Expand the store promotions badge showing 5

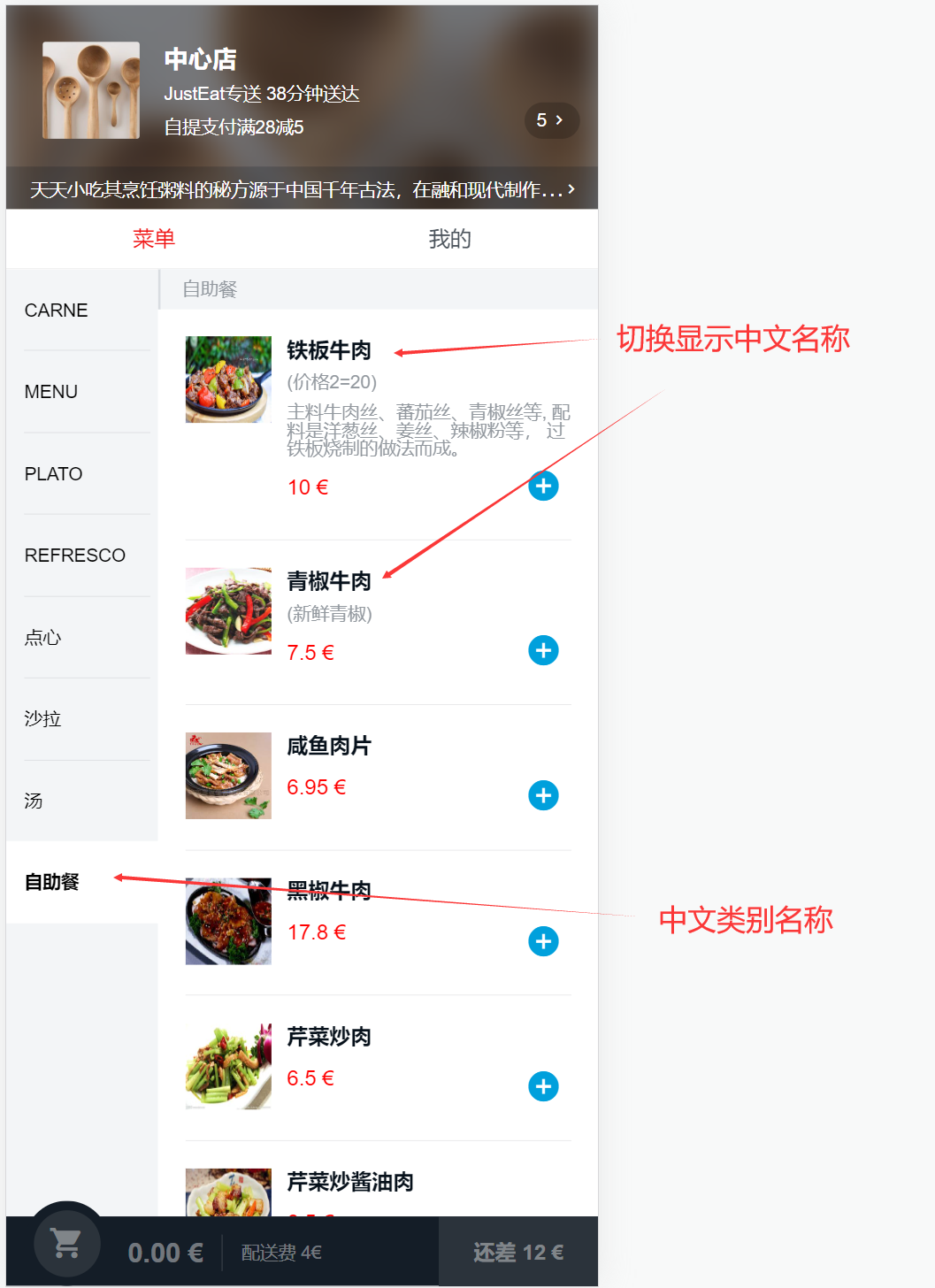click(x=551, y=120)
